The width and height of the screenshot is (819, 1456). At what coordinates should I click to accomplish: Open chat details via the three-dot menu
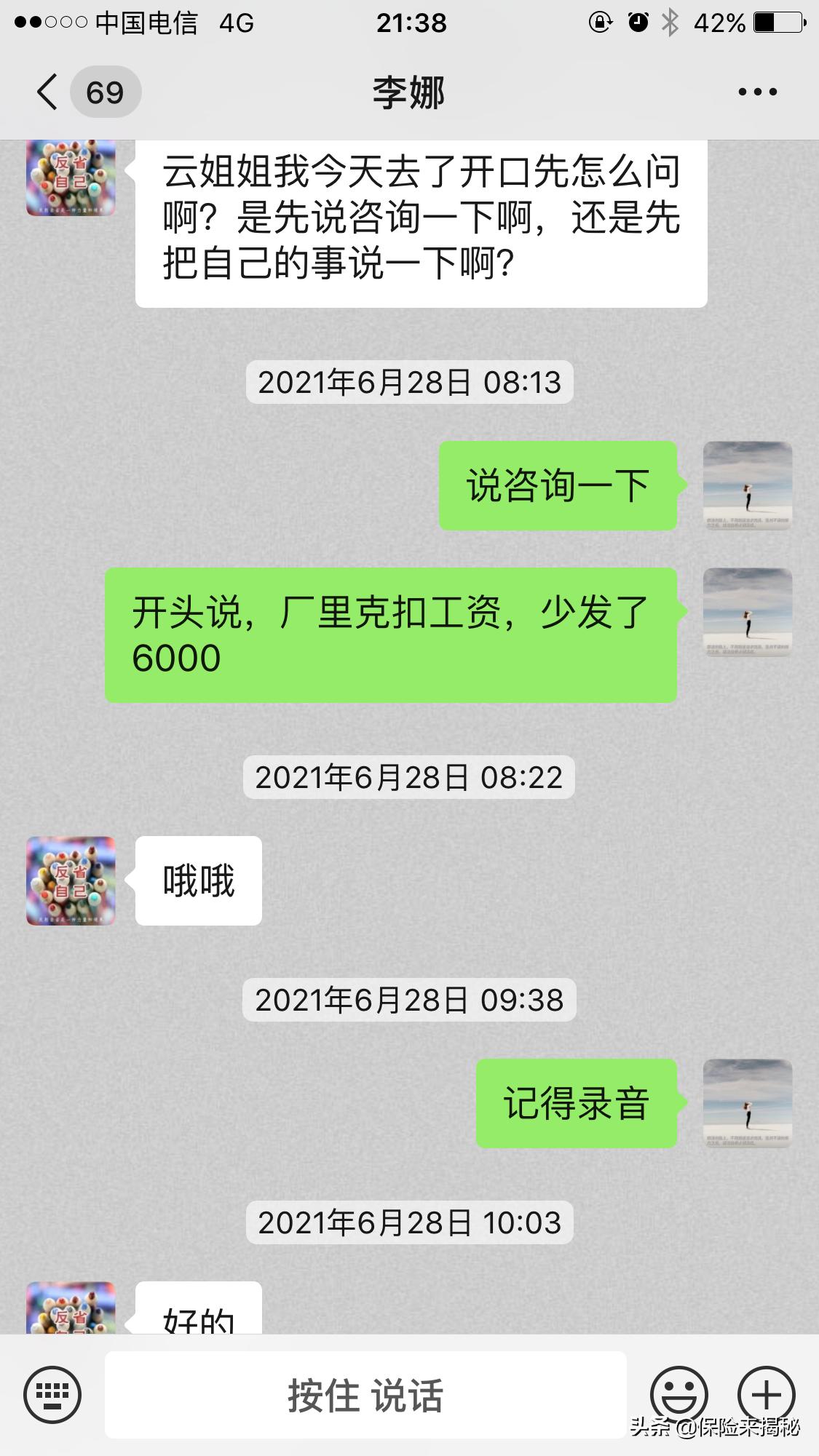click(758, 92)
